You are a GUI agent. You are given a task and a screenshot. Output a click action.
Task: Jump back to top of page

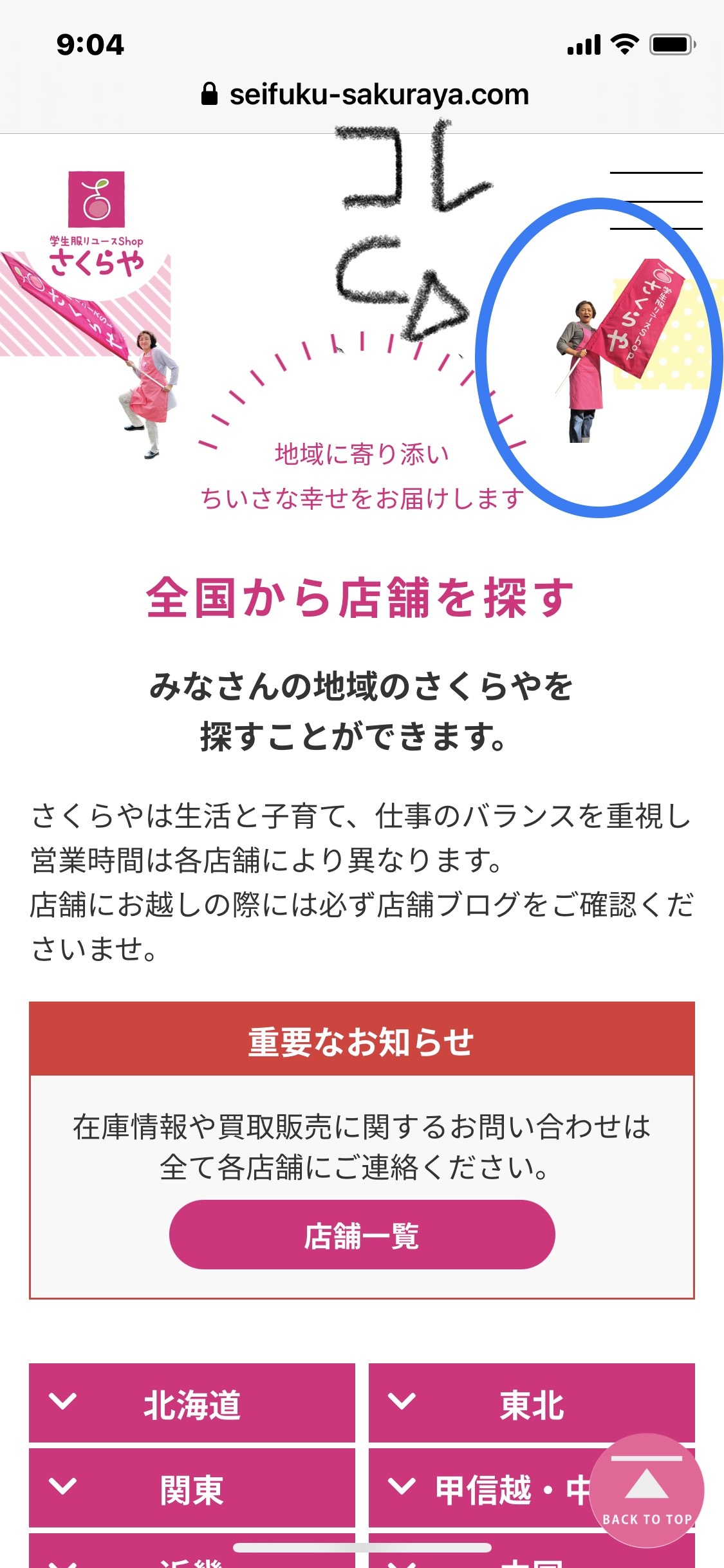coord(646,1491)
